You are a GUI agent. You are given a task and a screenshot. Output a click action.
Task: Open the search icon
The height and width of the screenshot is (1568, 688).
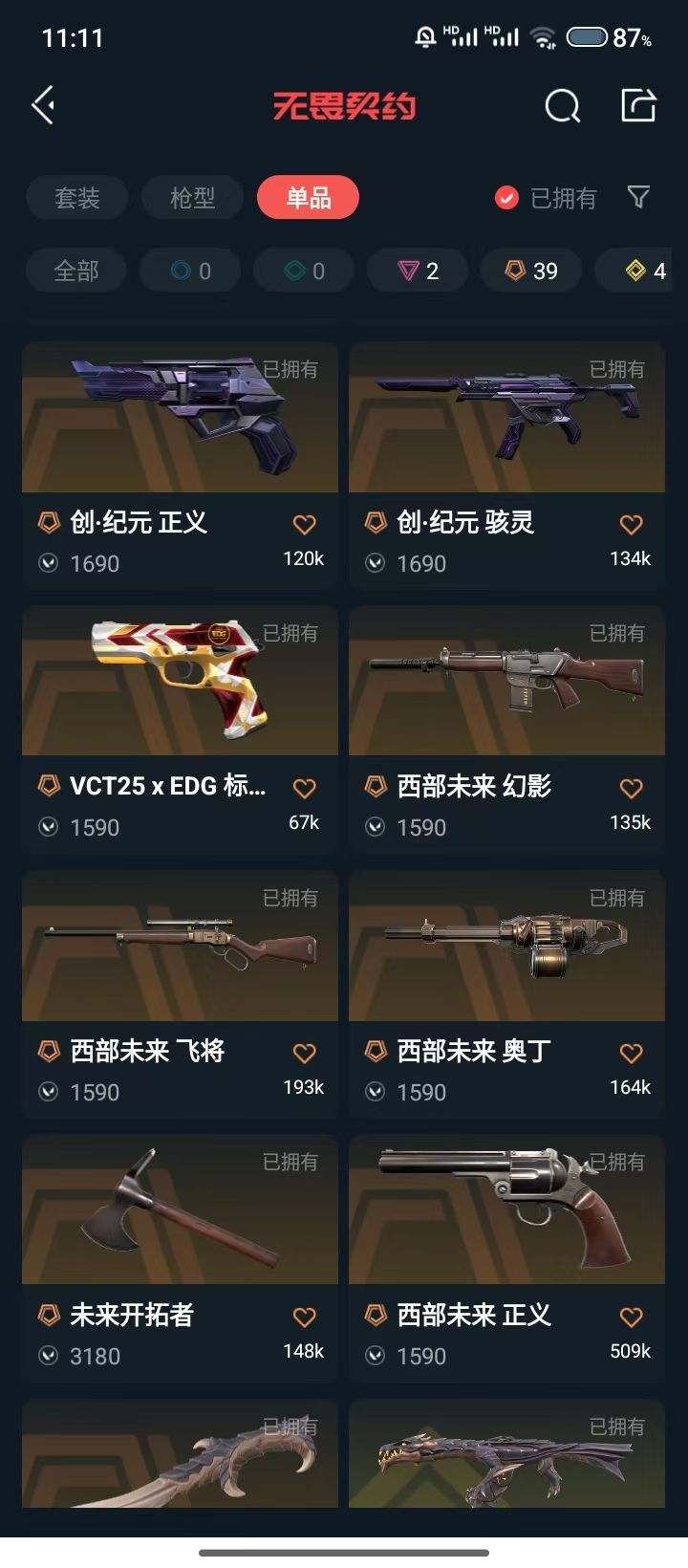(562, 106)
